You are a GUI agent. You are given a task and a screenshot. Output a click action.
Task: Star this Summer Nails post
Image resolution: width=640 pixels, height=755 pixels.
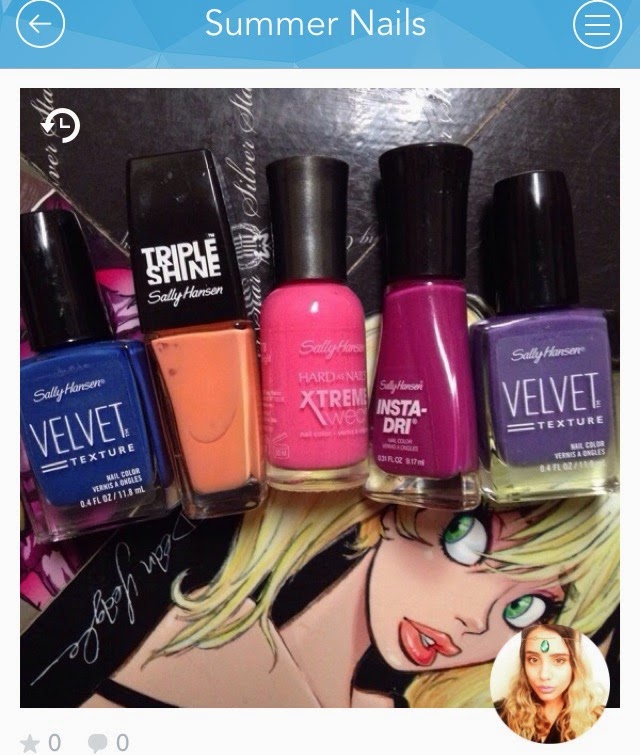click(31, 742)
